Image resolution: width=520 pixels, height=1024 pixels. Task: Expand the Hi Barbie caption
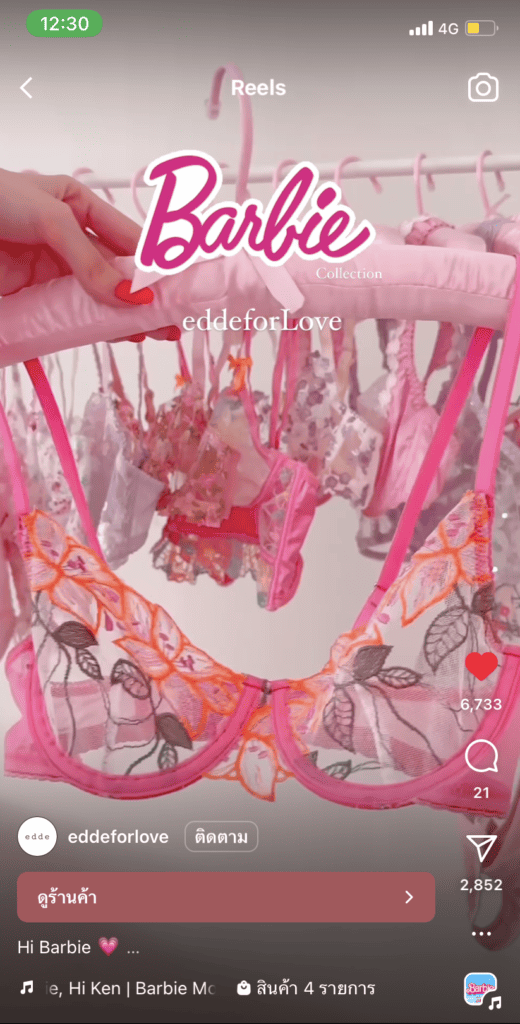tap(79, 948)
